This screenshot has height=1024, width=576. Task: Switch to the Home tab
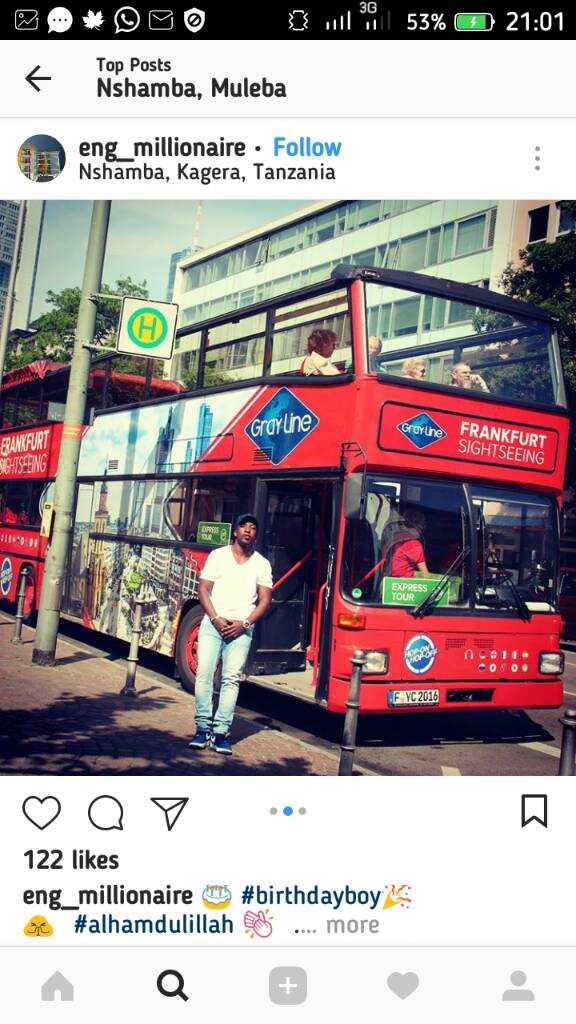tap(57, 986)
